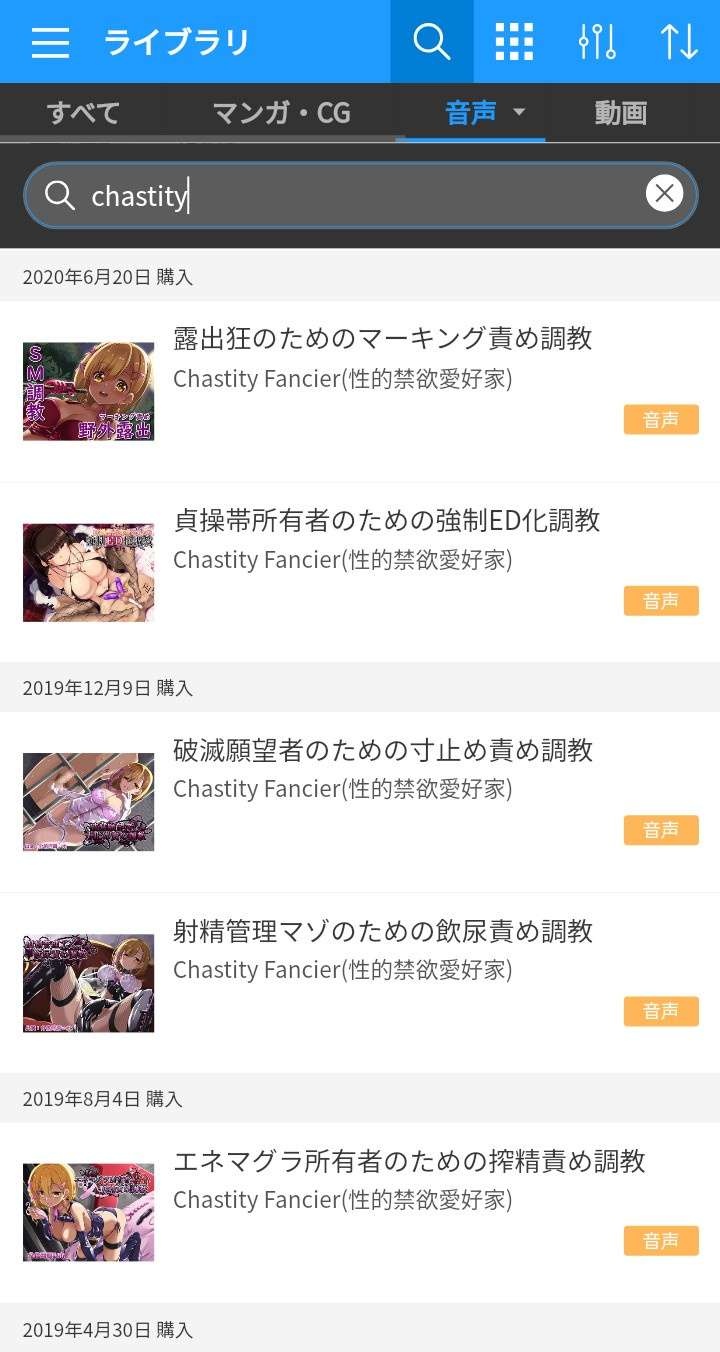
Task: Open the filter settings sliders
Action: click(597, 42)
